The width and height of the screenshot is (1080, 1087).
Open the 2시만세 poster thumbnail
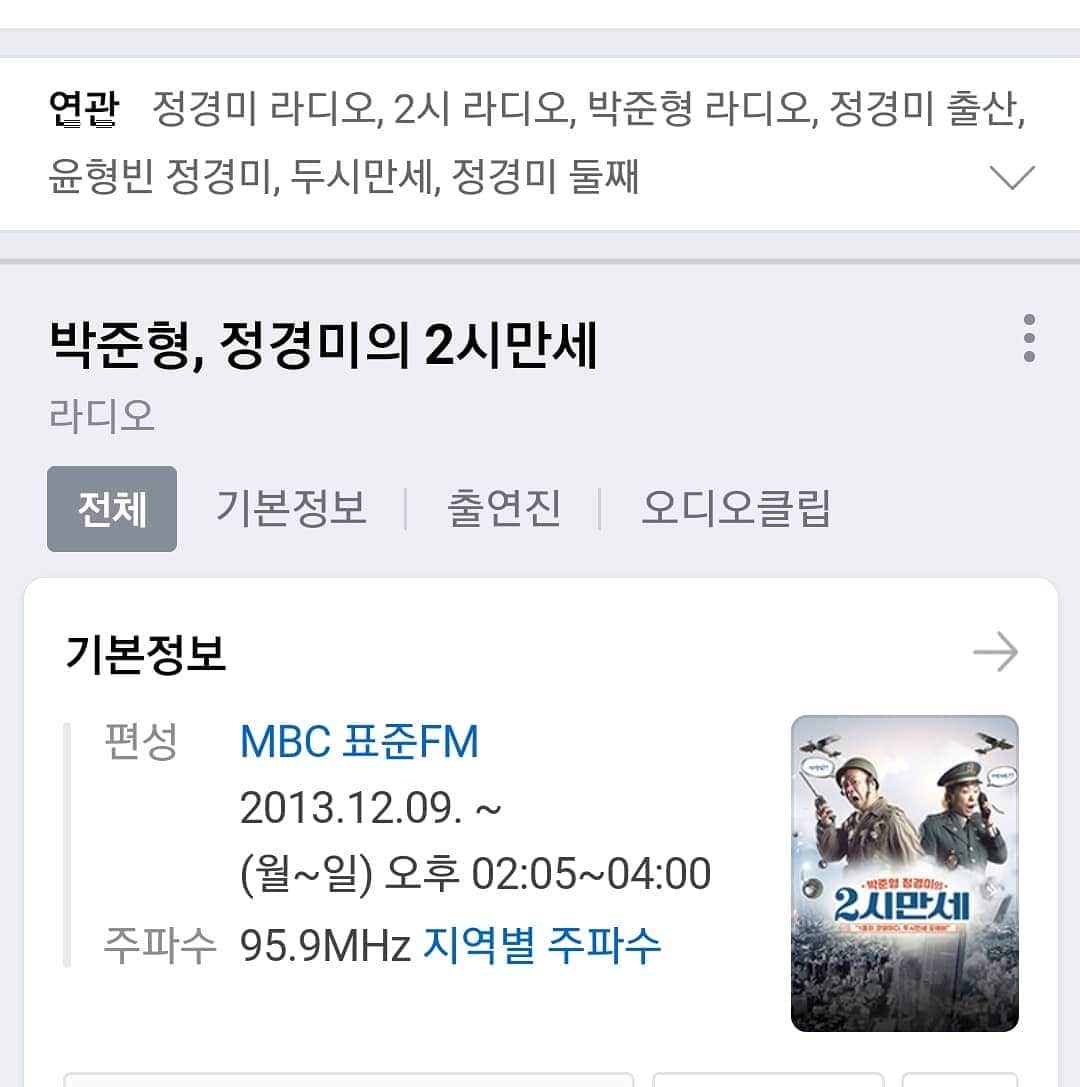904,873
